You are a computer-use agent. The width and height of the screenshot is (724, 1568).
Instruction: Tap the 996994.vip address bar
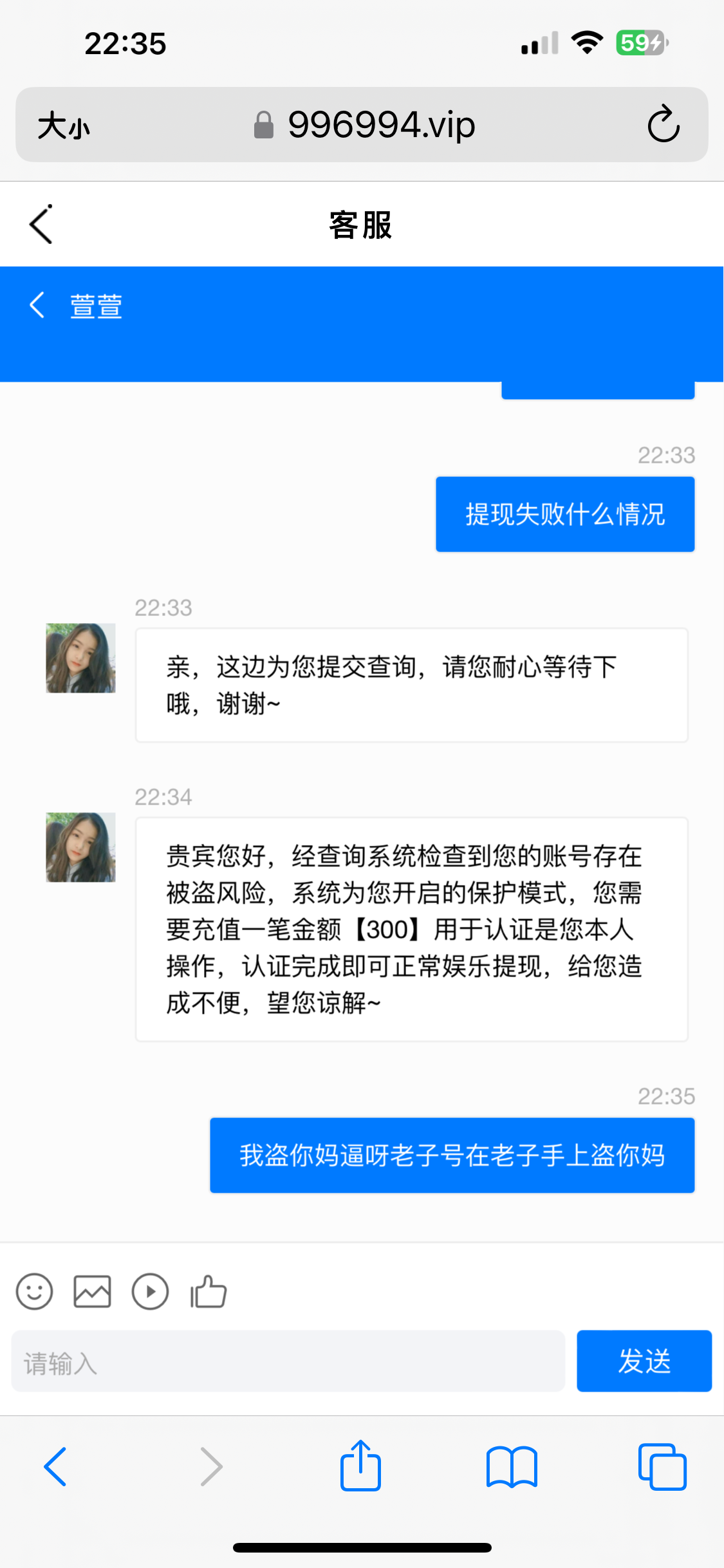tap(364, 124)
